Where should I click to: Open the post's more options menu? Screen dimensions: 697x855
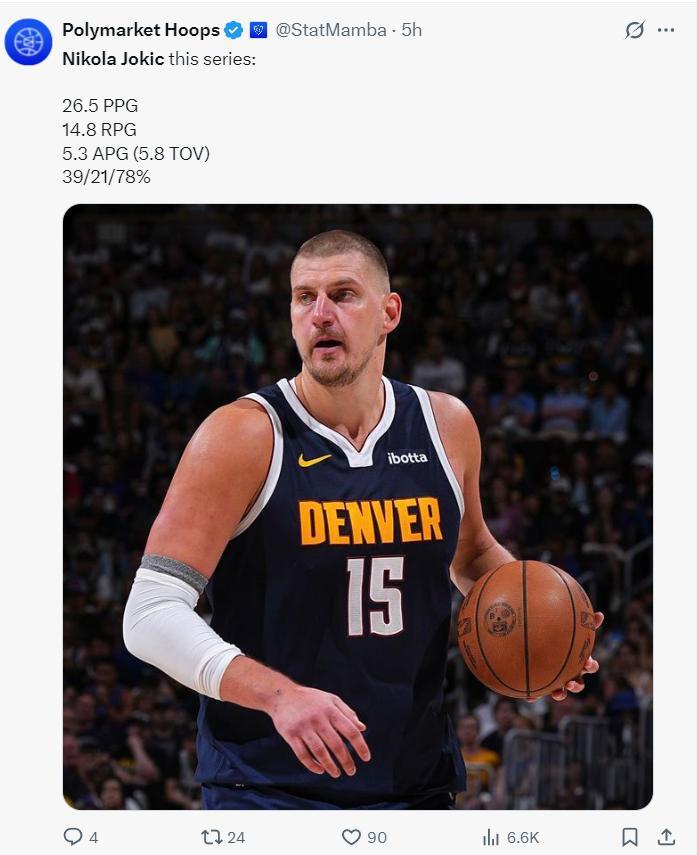coord(666,30)
